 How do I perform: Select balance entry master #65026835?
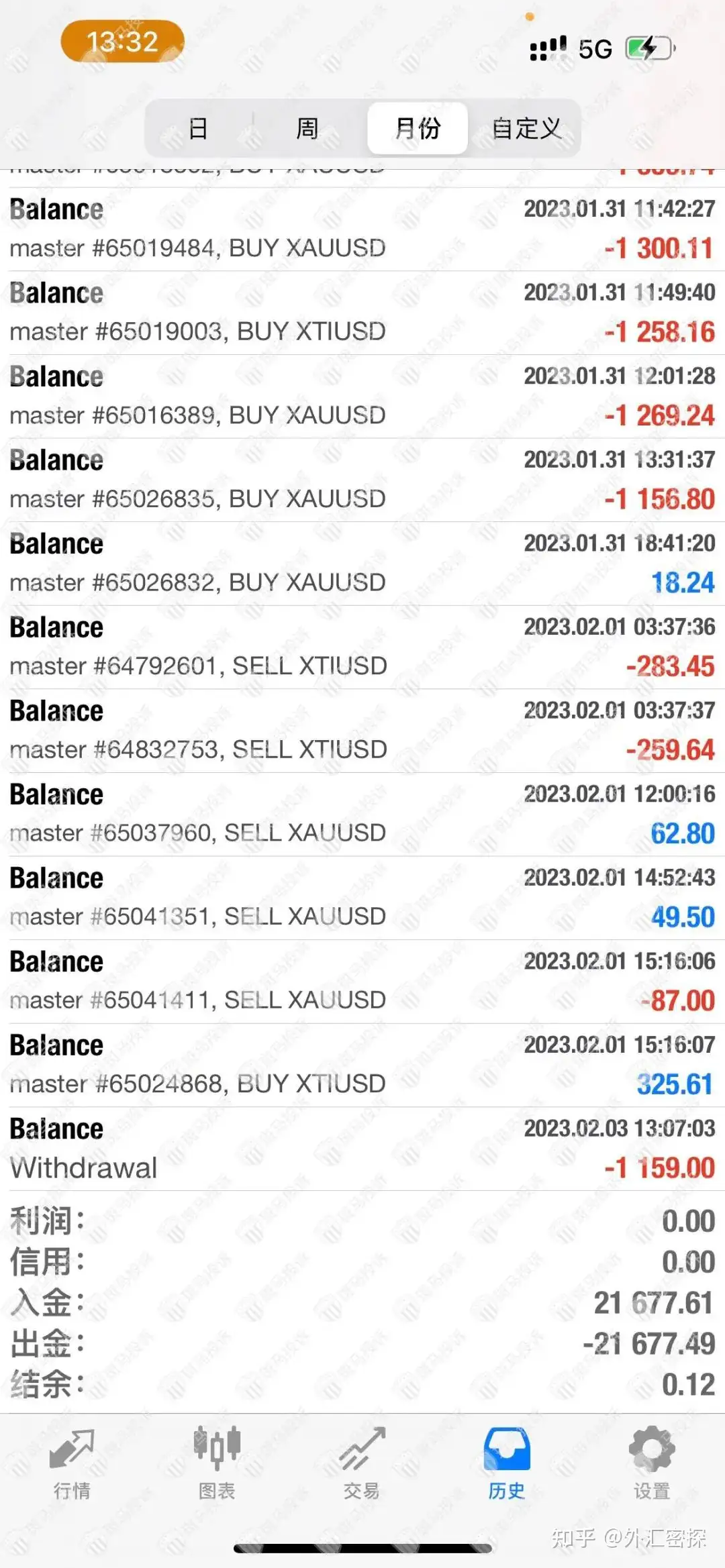pyautogui.click(x=362, y=480)
